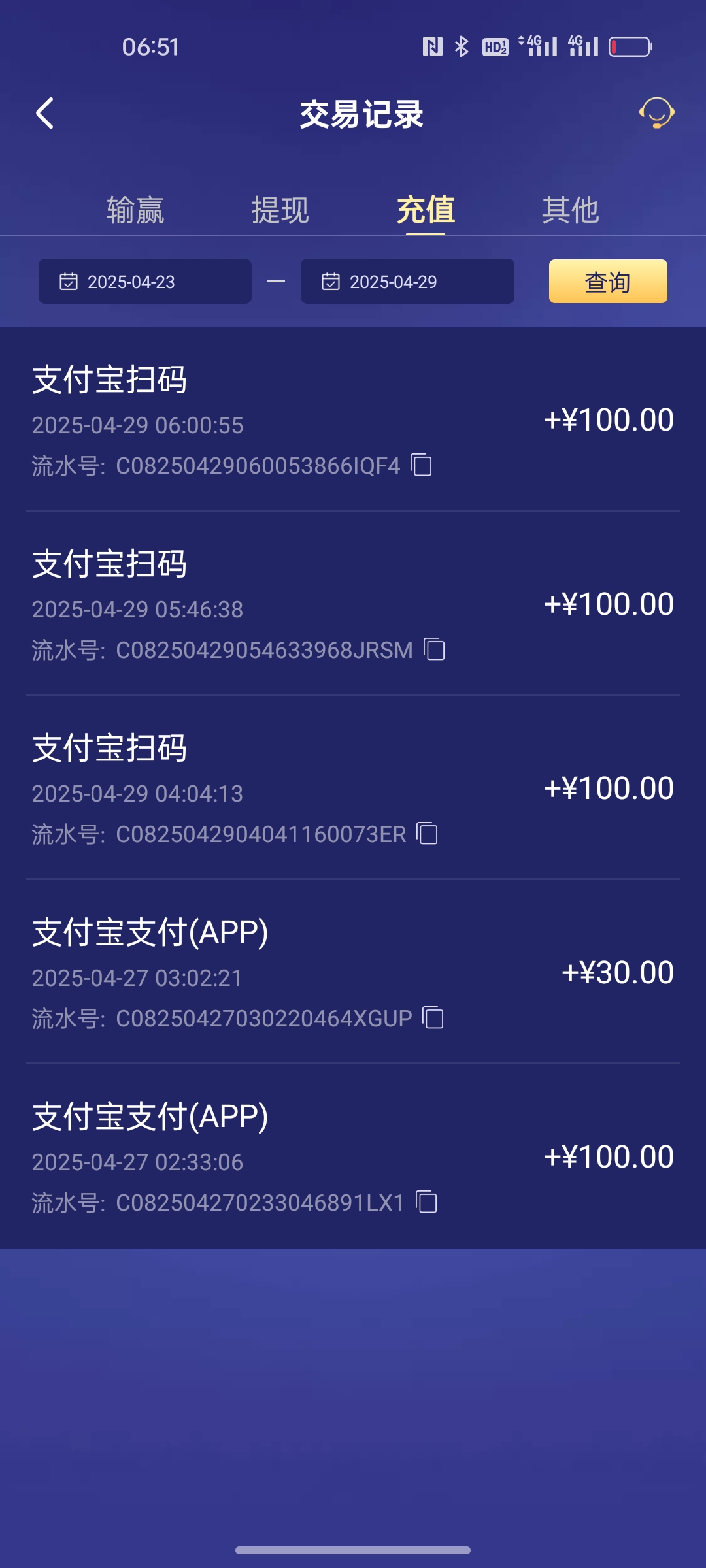The image size is (706, 1568).
Task: Select the 充值 tab
Action: pyautogui.click(x=425, y=210)
